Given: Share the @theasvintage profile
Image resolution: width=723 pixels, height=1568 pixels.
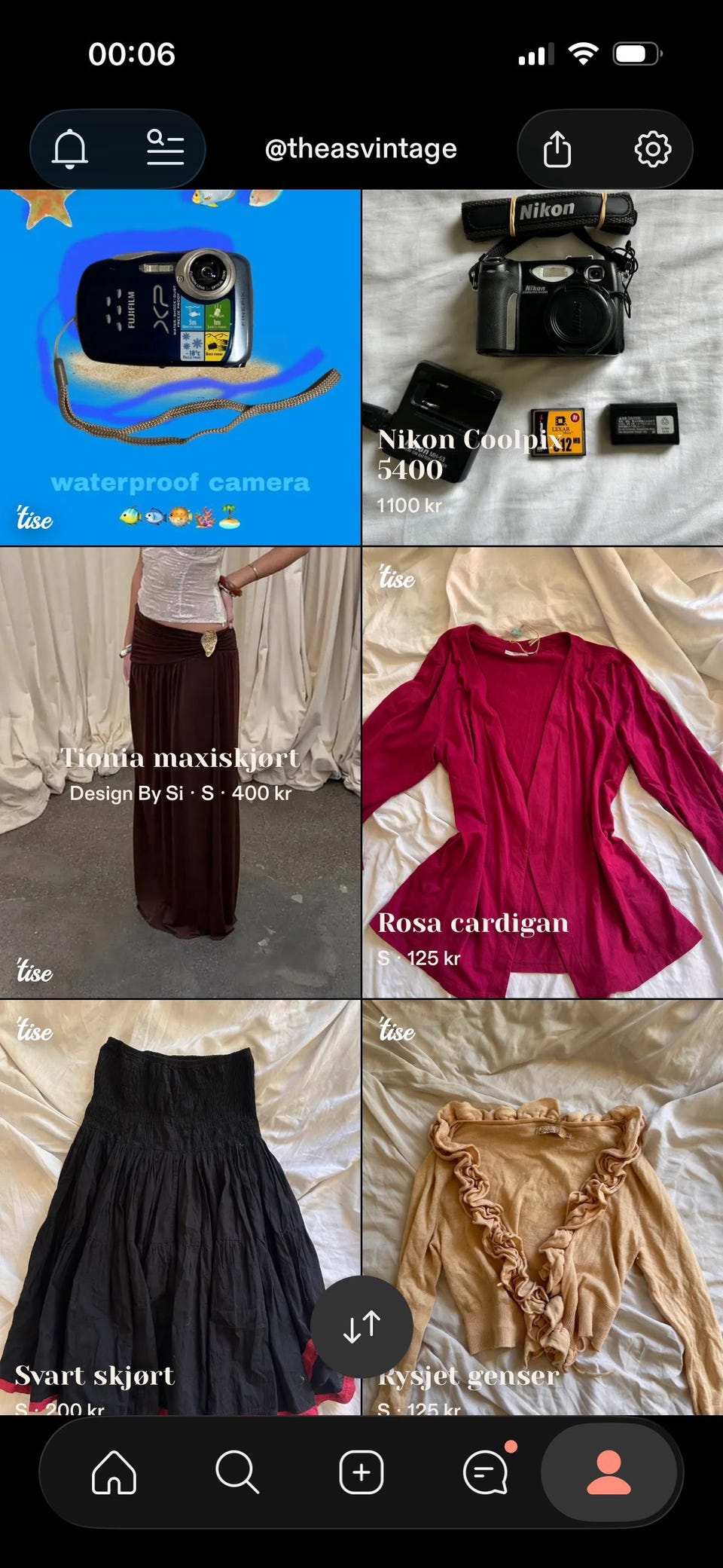Looking at the screenshot, I should coord(557,148).
